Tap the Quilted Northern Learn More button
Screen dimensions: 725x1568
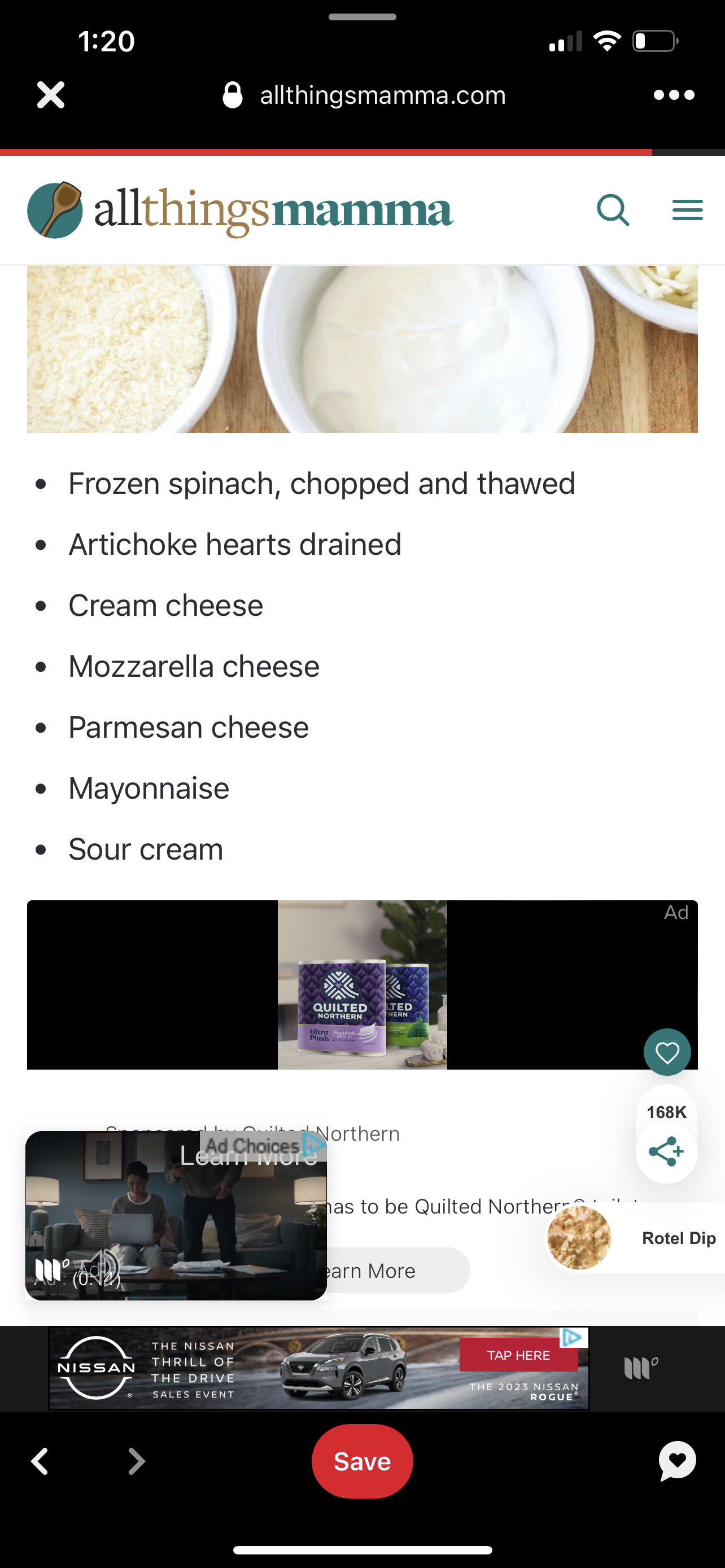pyautogui.click(x=390, y=1271)
